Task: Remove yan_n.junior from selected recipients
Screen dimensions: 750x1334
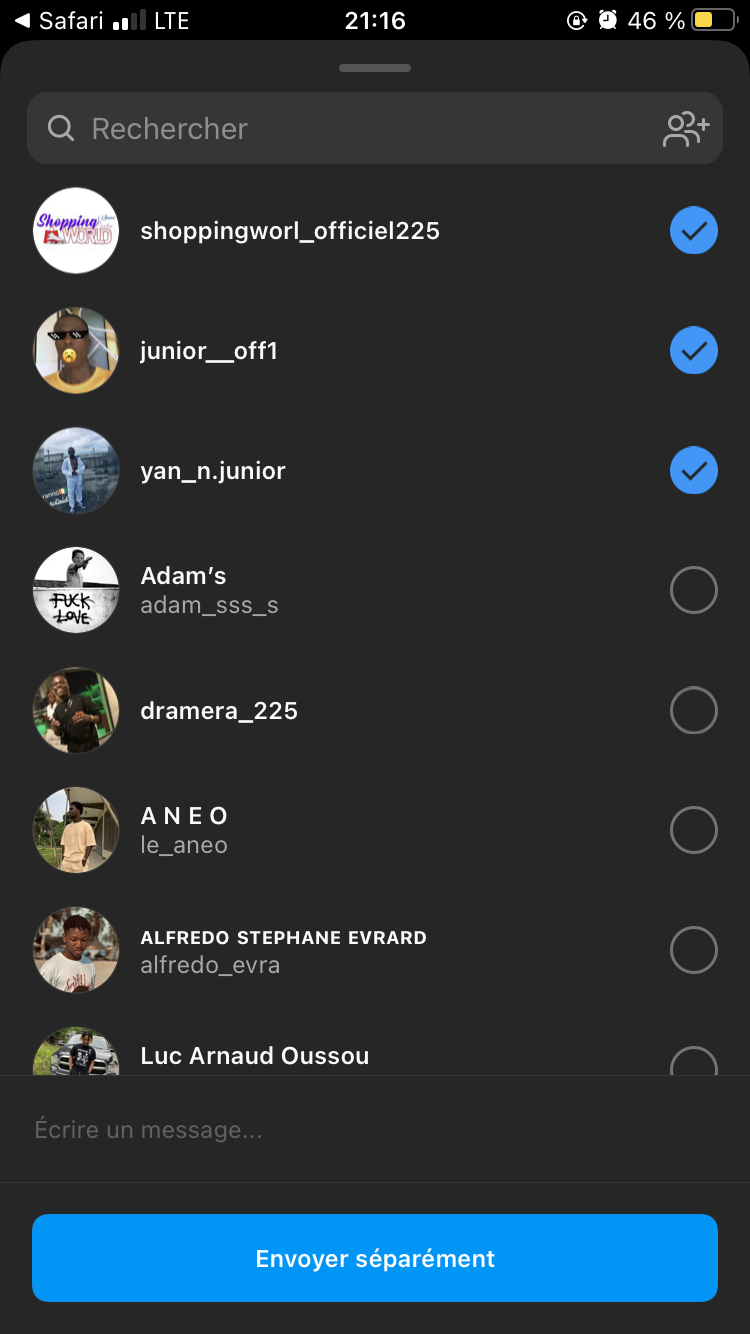Action: point(693,471)
